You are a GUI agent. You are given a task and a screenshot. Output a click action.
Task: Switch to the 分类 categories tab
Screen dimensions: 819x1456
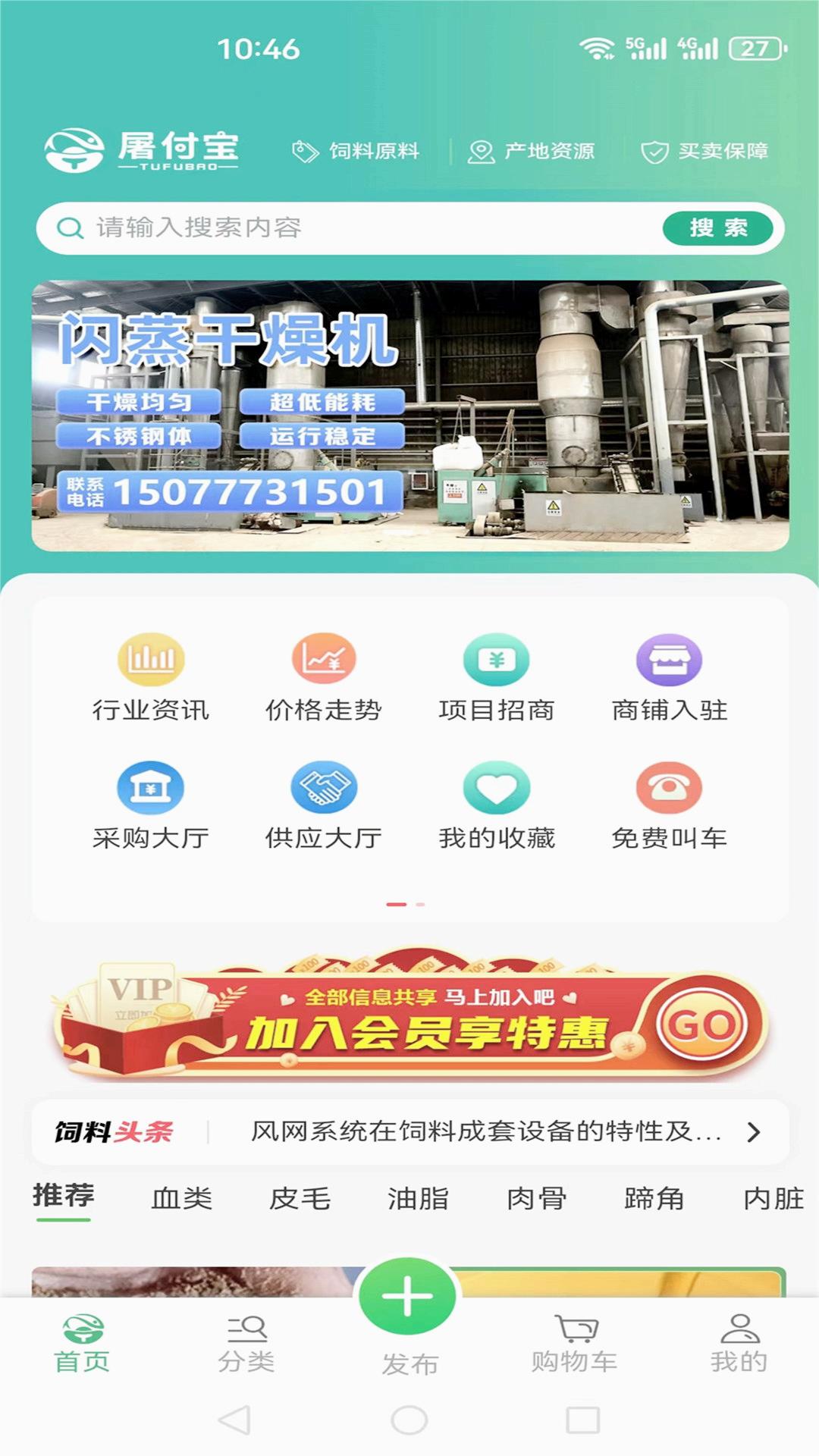point(246,1345)
